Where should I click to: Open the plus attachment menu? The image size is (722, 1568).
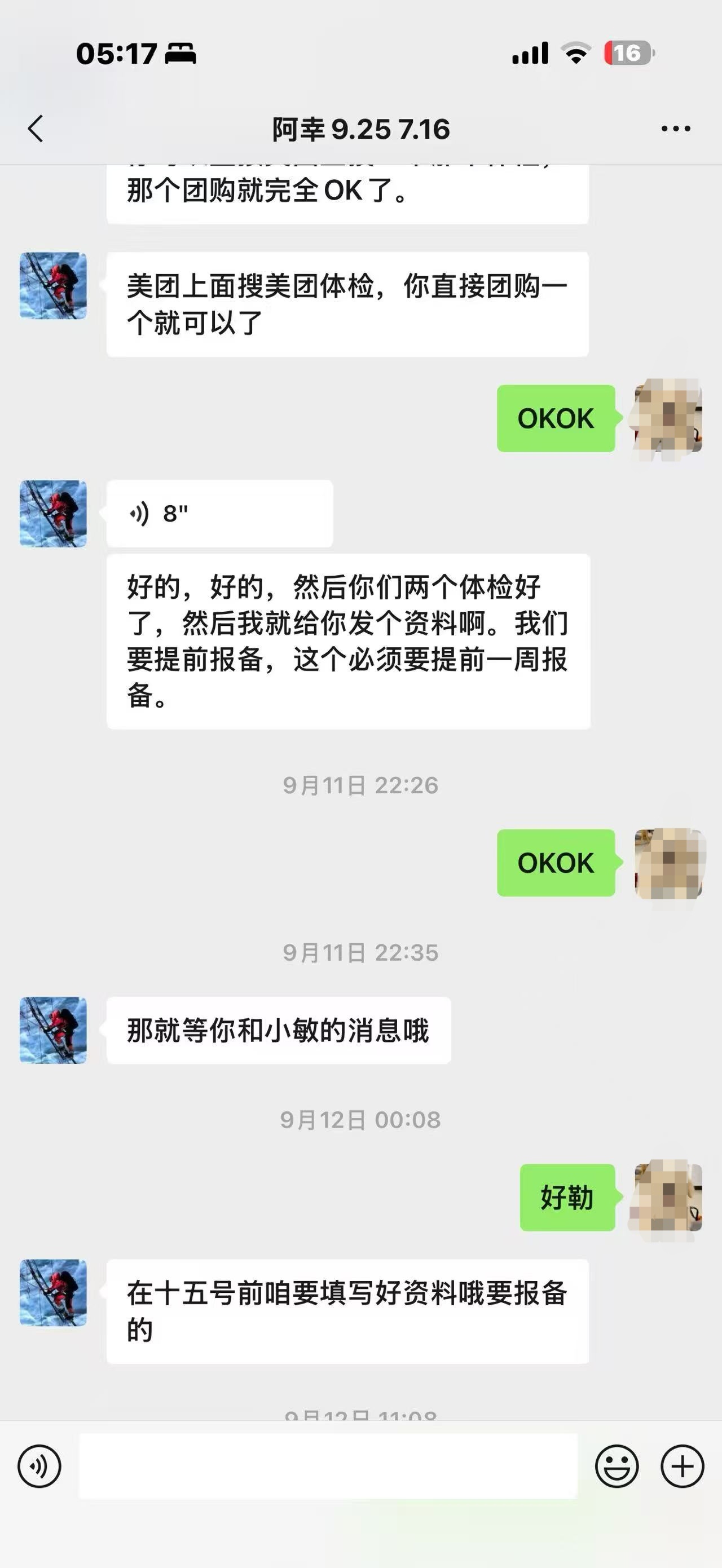tap(682, 1467)
